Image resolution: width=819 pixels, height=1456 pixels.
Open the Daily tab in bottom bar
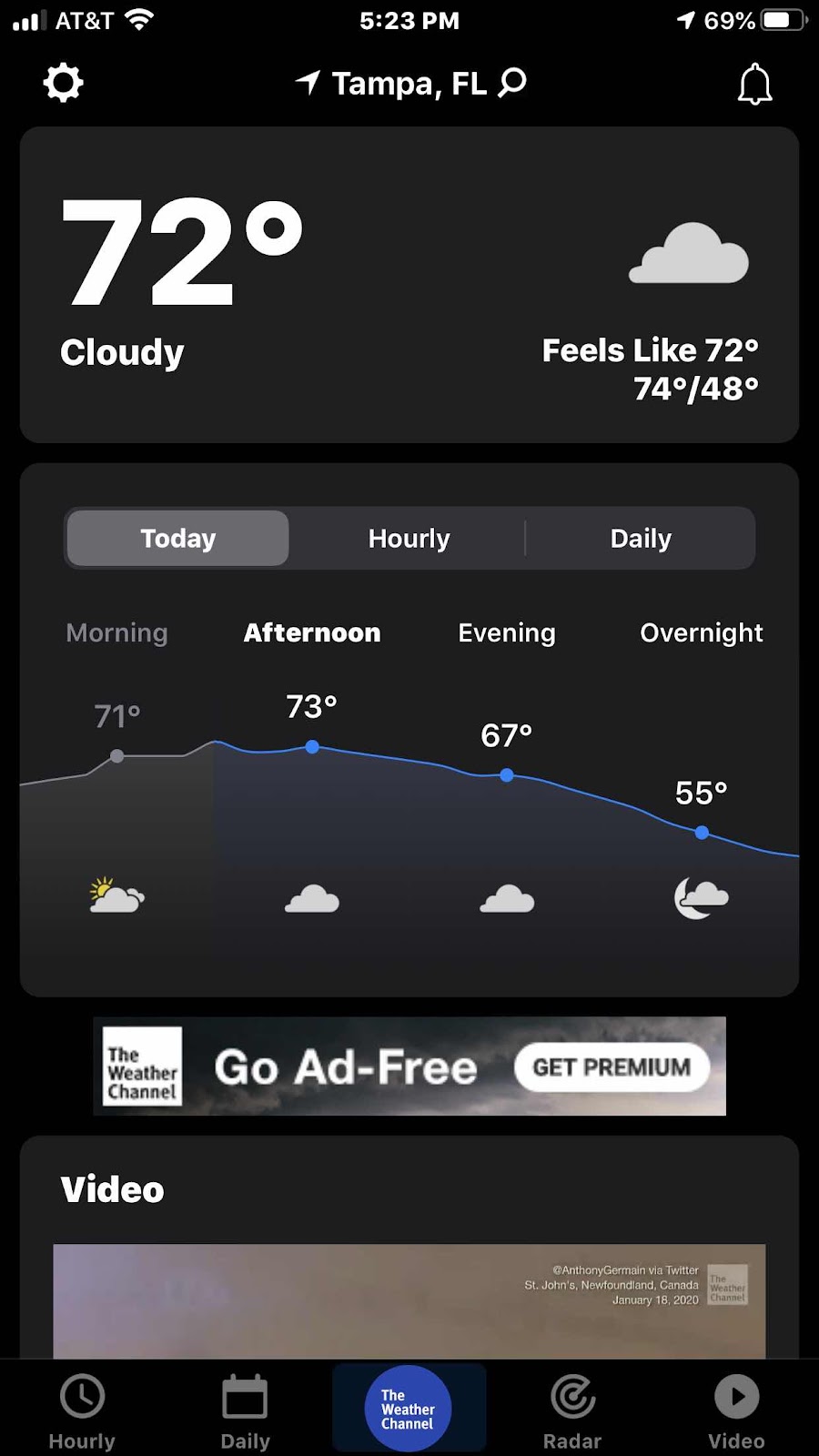coord(246,1410)
